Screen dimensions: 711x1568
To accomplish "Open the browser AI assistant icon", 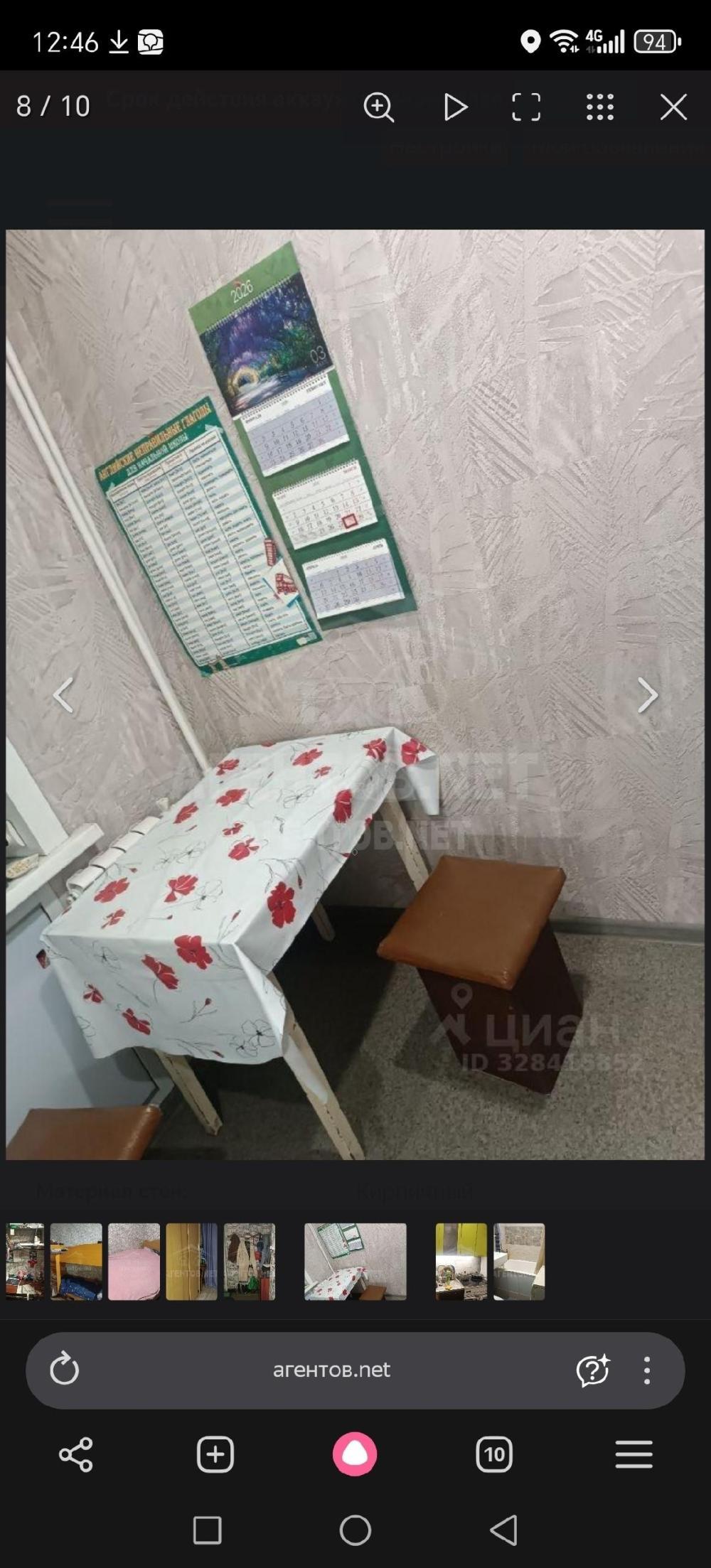I will 592,1370.
